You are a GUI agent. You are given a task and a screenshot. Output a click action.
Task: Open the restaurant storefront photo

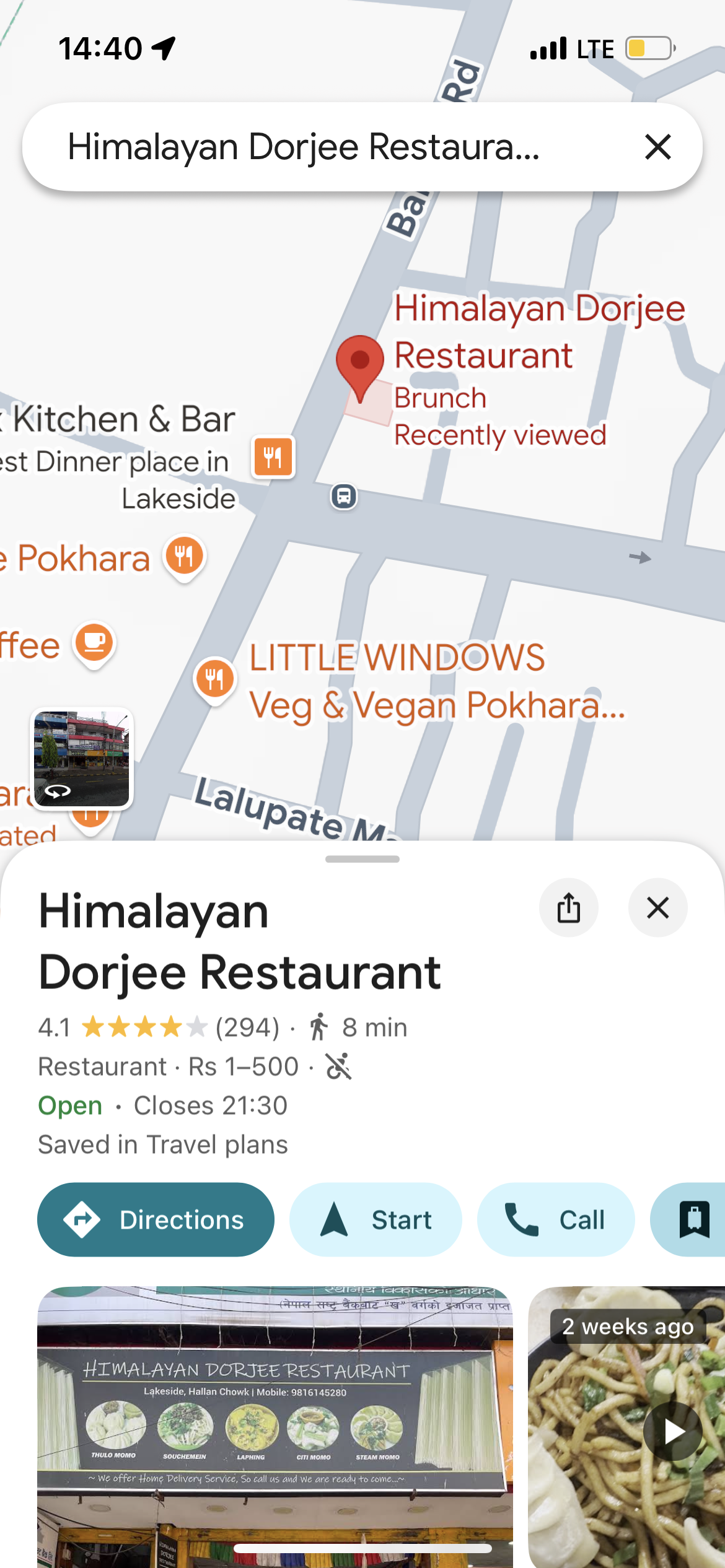(275, 1424)
